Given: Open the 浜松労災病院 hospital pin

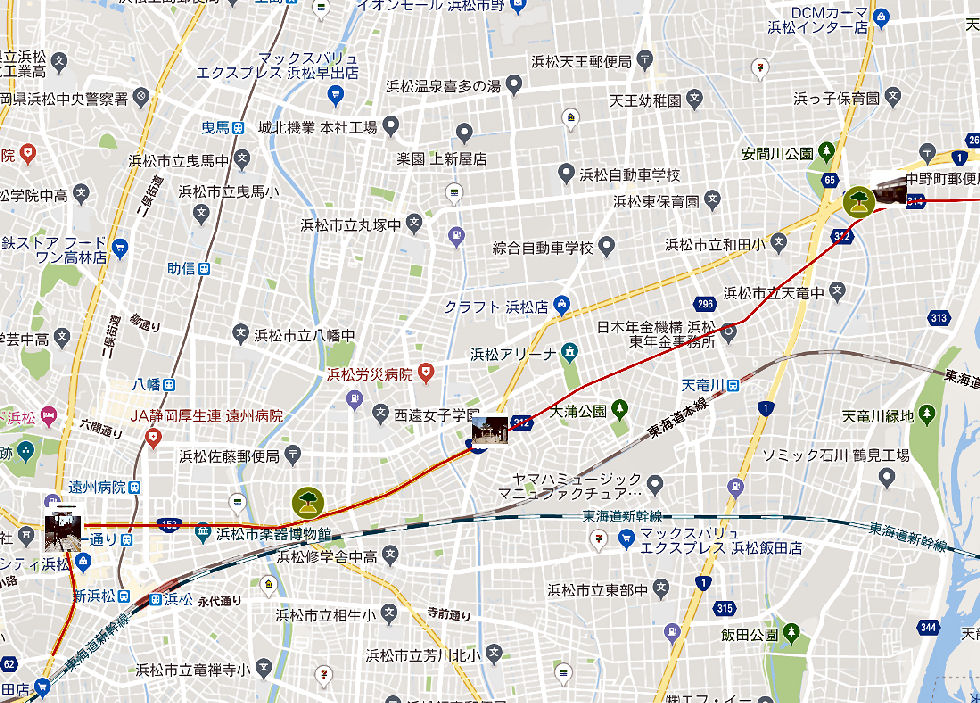Looking at the screenshot, I should coord(427,374).
